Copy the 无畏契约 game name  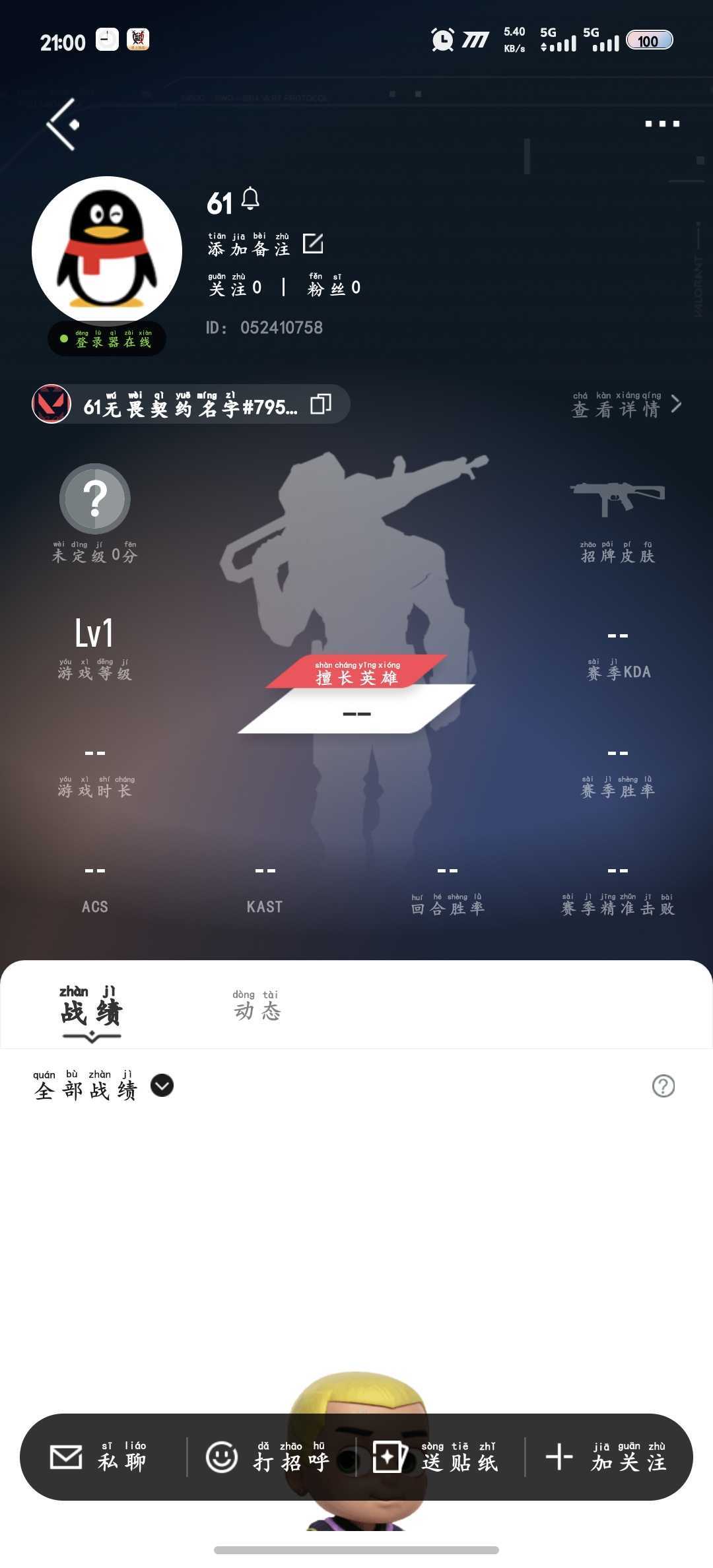pos(321,404)
